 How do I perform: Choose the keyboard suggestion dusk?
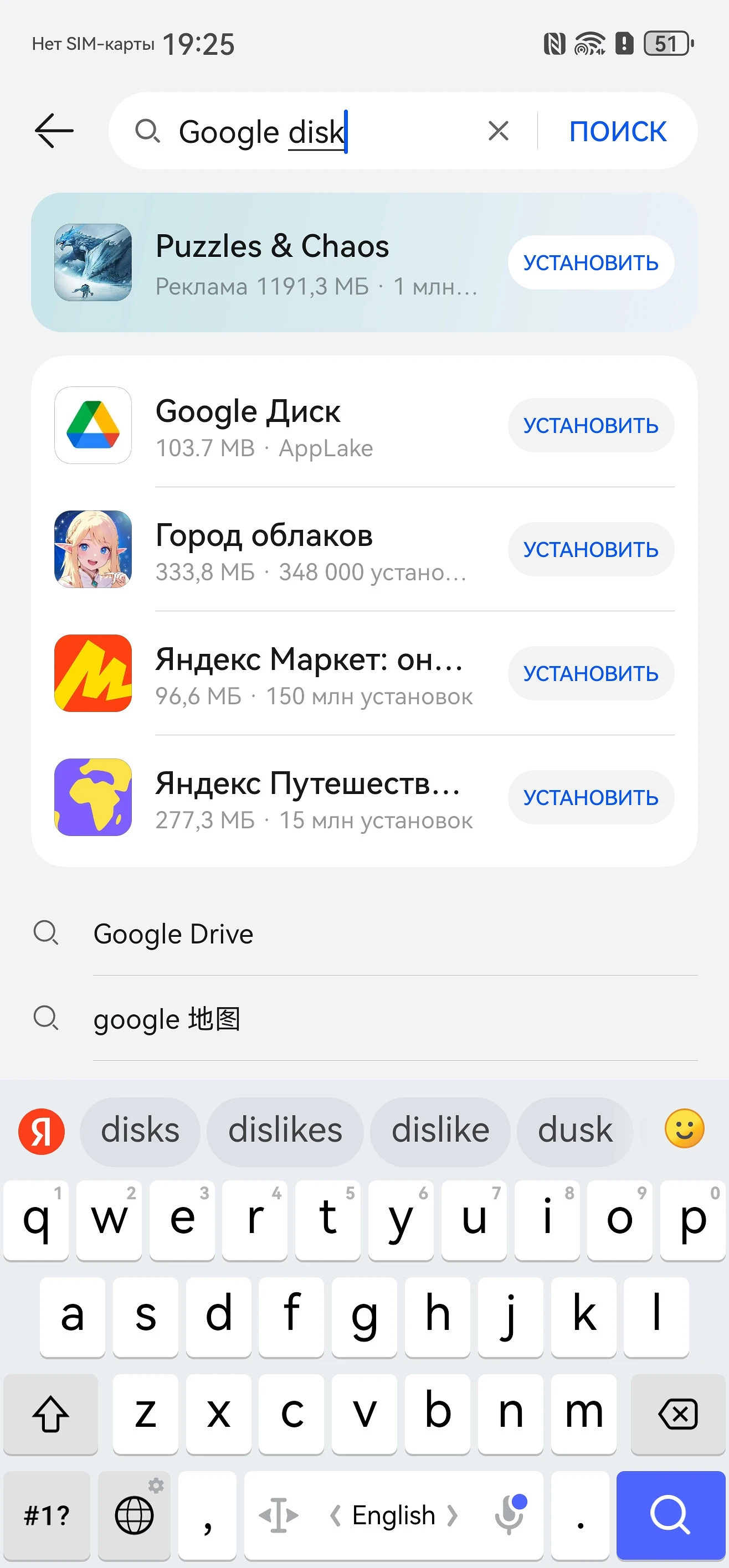(x=574, y=1131)
